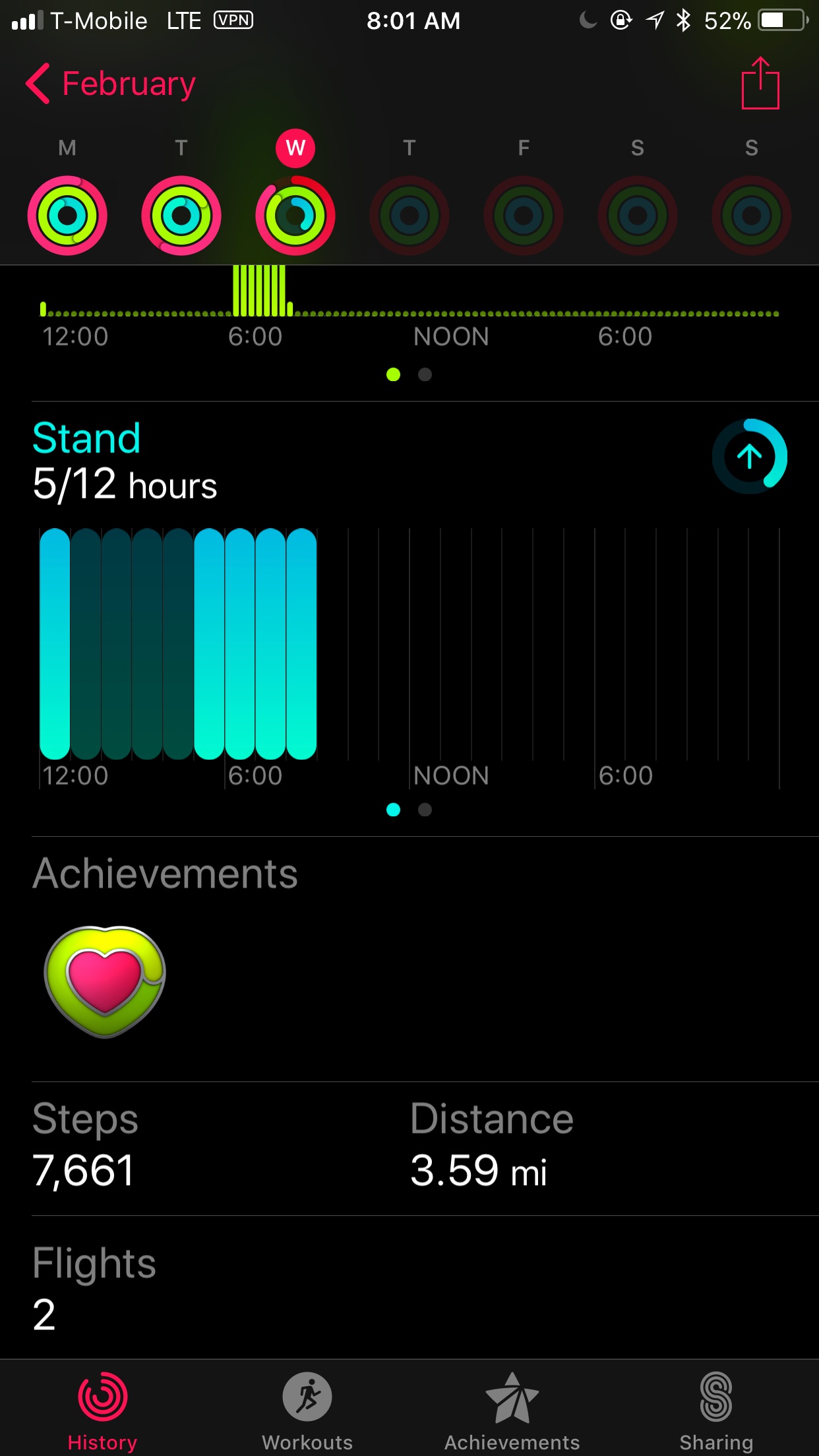Screen dimensions: 819x1456
Task: Select Monday's activity rings
Action: click(67, 216)
